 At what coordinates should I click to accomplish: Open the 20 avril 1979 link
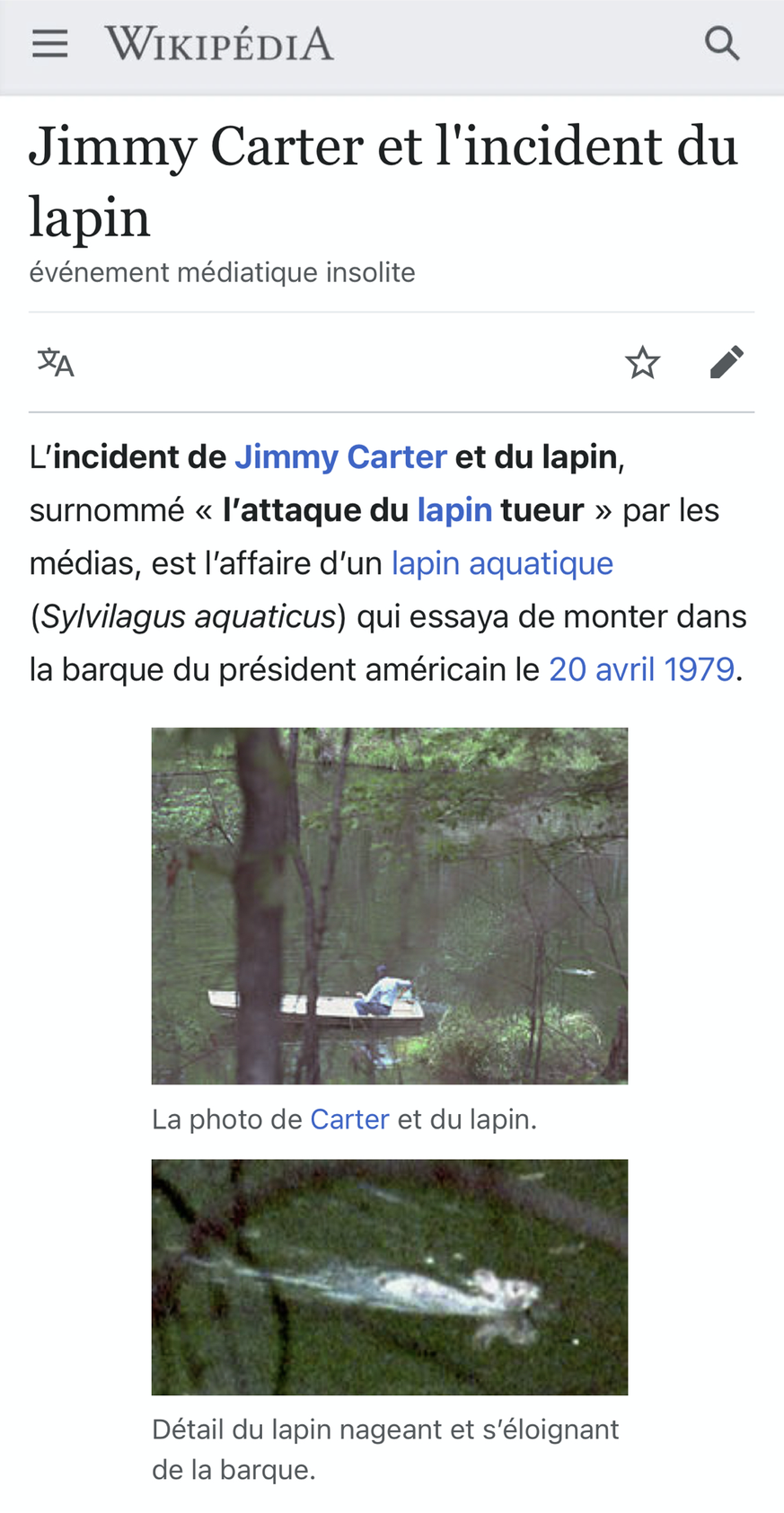click(x=641, y=669)
